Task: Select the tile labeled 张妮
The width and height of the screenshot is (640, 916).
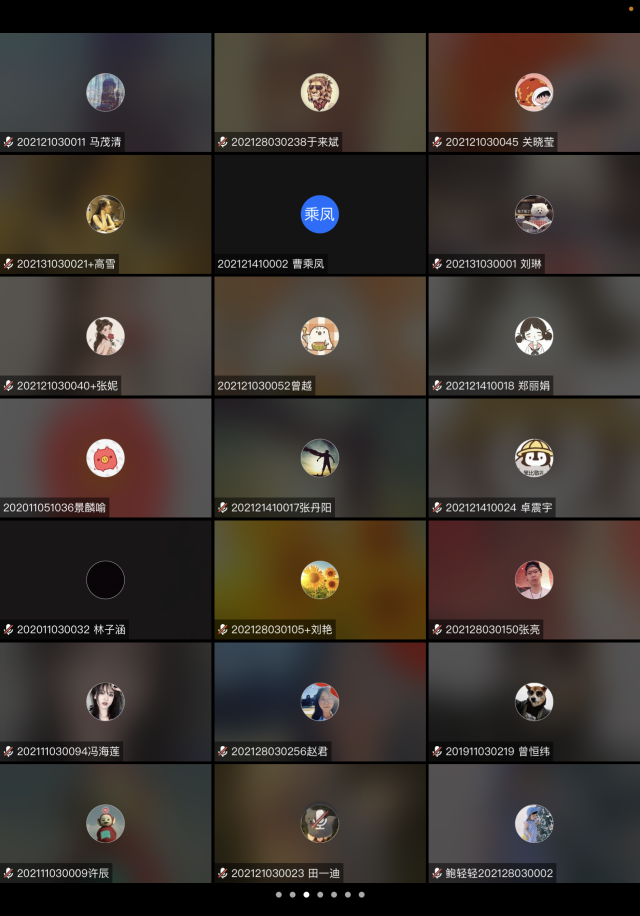Action: [105, 336]
